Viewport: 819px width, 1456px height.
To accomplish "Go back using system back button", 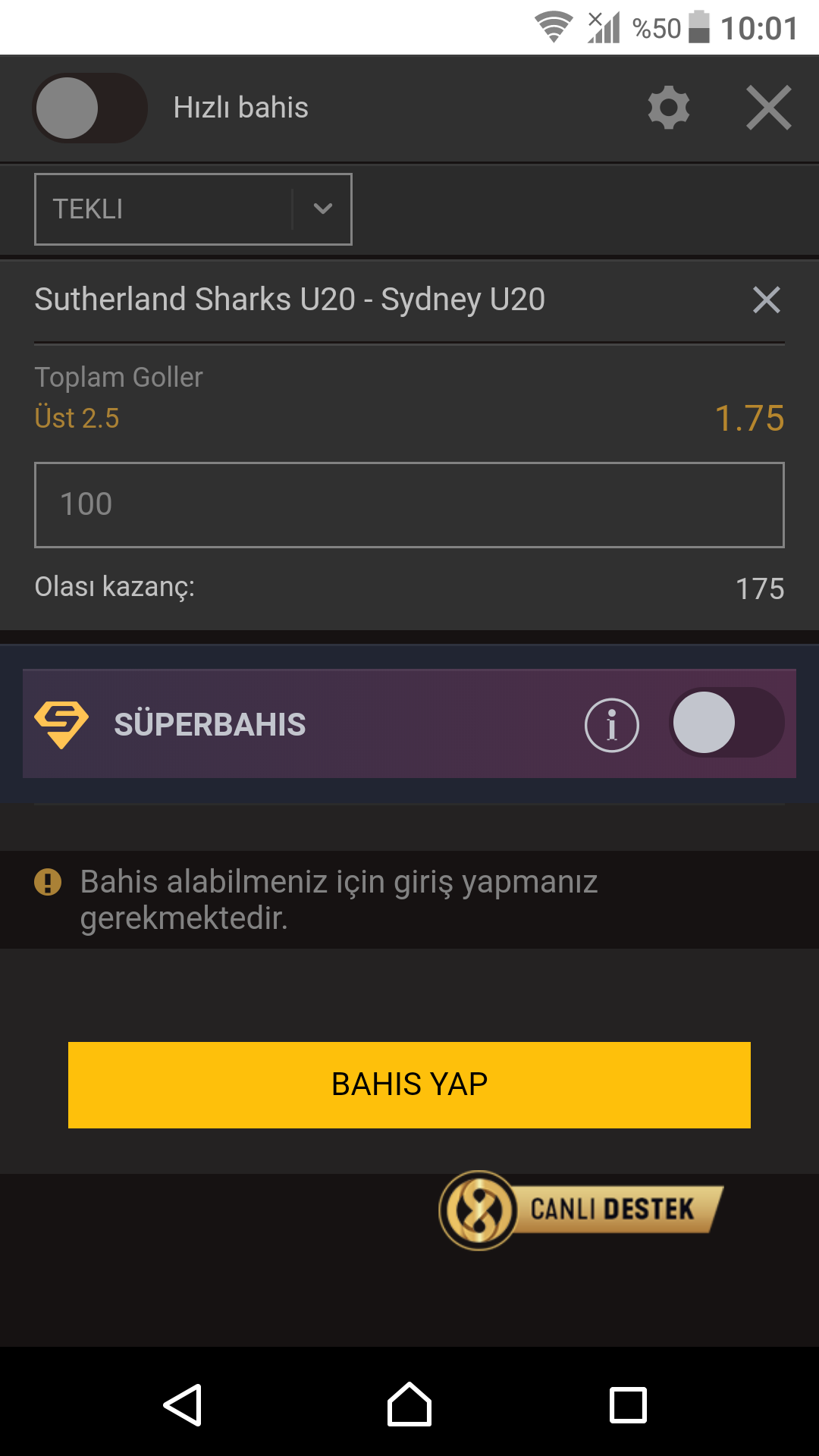I will pos(183,1405).
